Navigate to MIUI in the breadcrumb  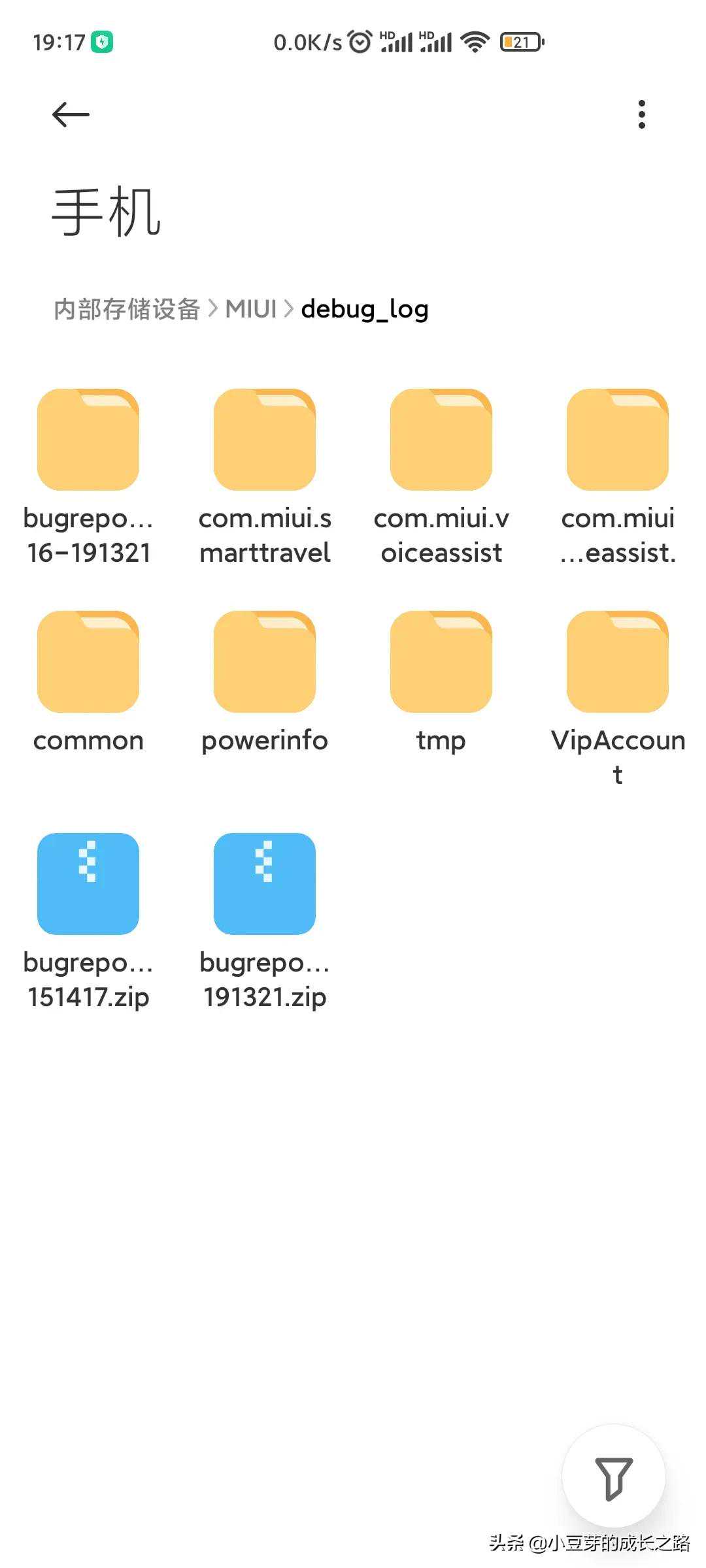[251, 309]
